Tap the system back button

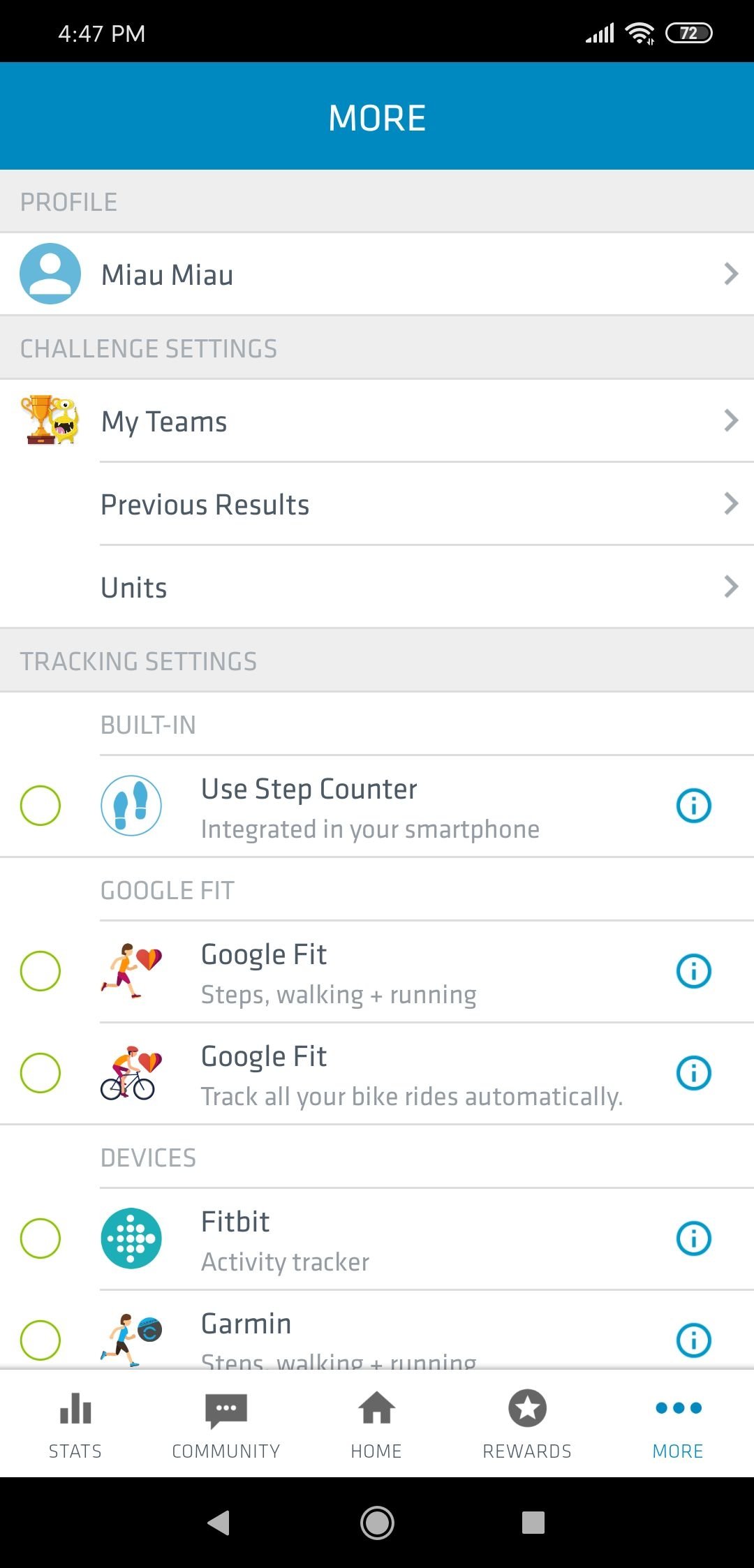coord(219,1523)
